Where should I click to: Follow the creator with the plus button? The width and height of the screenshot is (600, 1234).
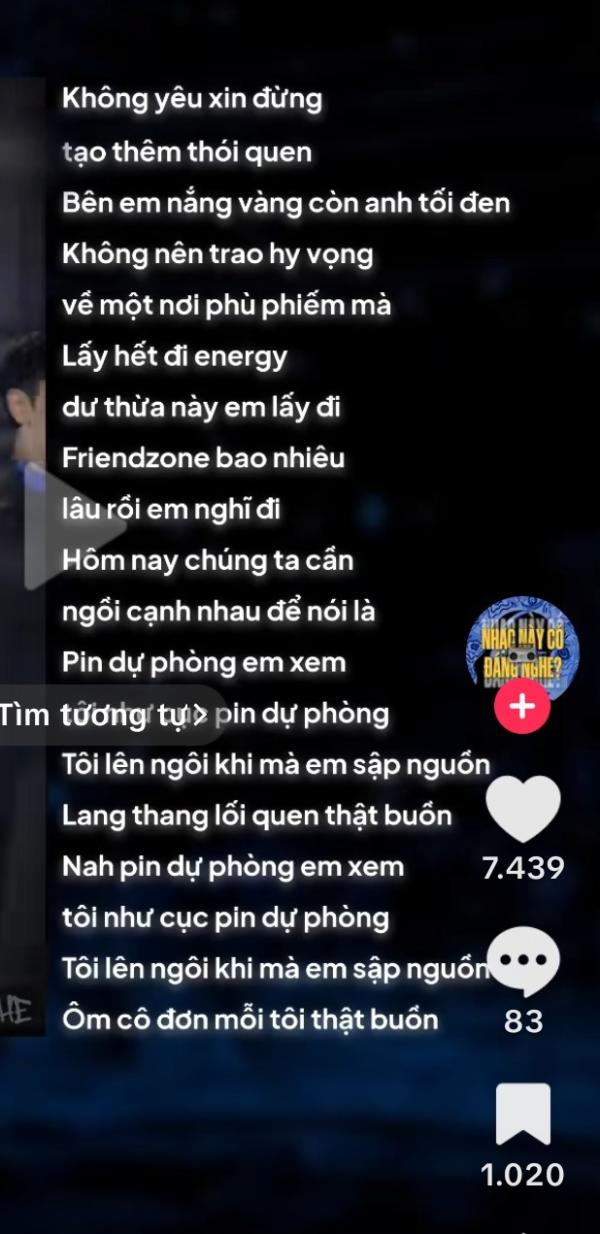[522, 707]
